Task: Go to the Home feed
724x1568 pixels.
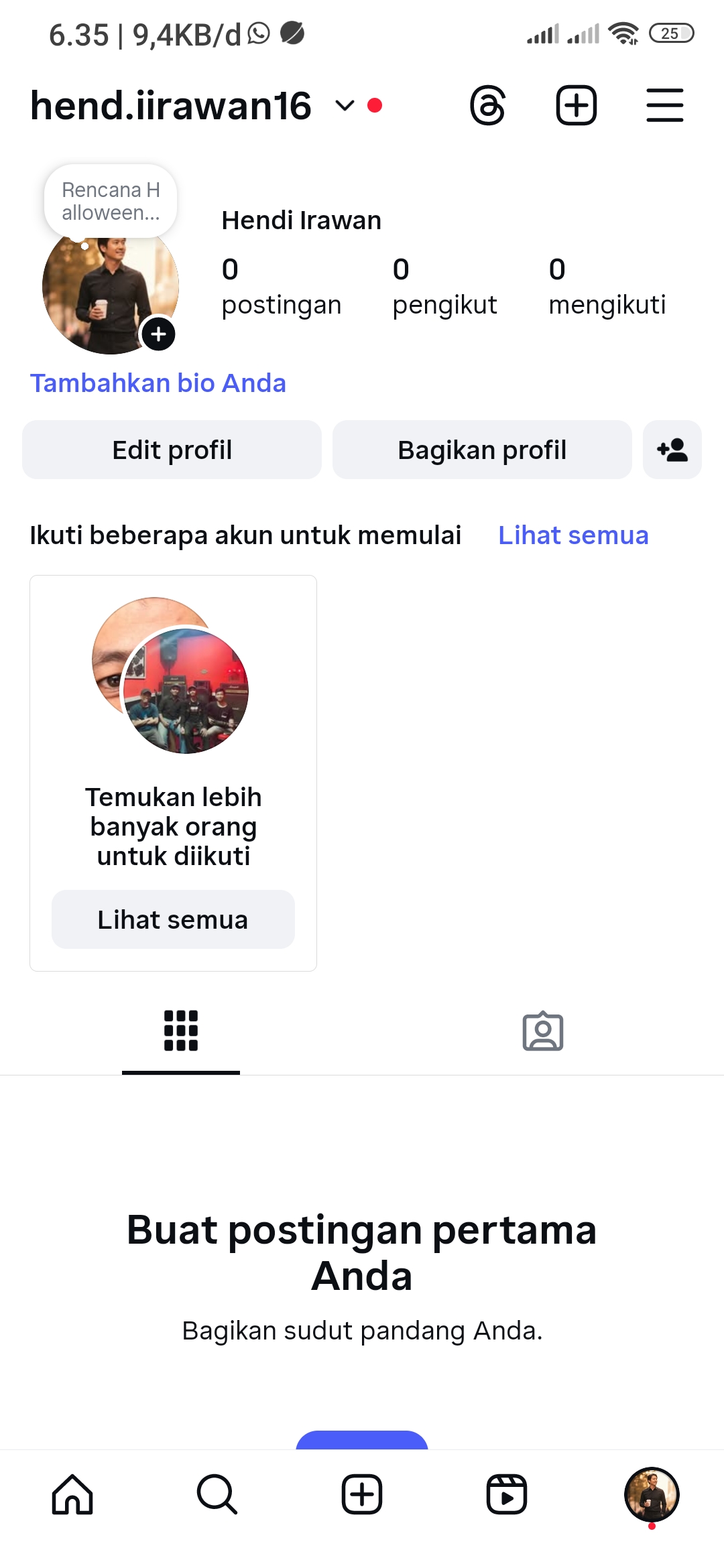Action: point(72,1494)
